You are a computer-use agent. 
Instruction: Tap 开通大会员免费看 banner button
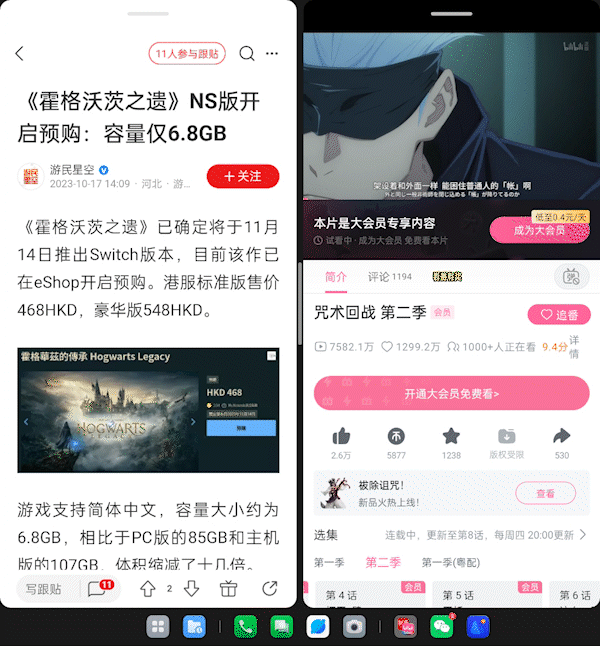click(x=451, y=394)
